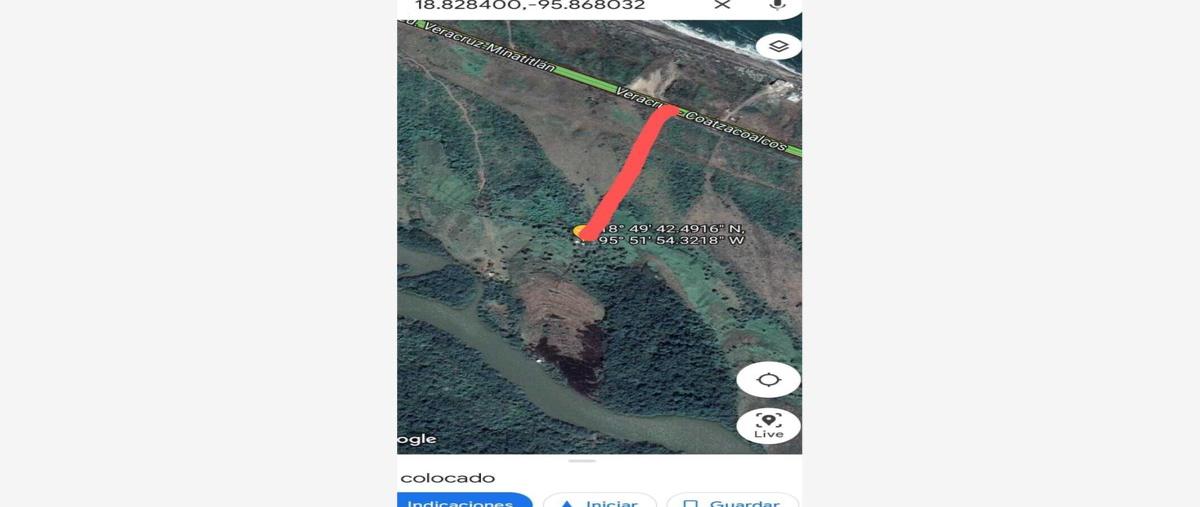Open Live View
This screenshot has width=1200, height=507.
768,425
